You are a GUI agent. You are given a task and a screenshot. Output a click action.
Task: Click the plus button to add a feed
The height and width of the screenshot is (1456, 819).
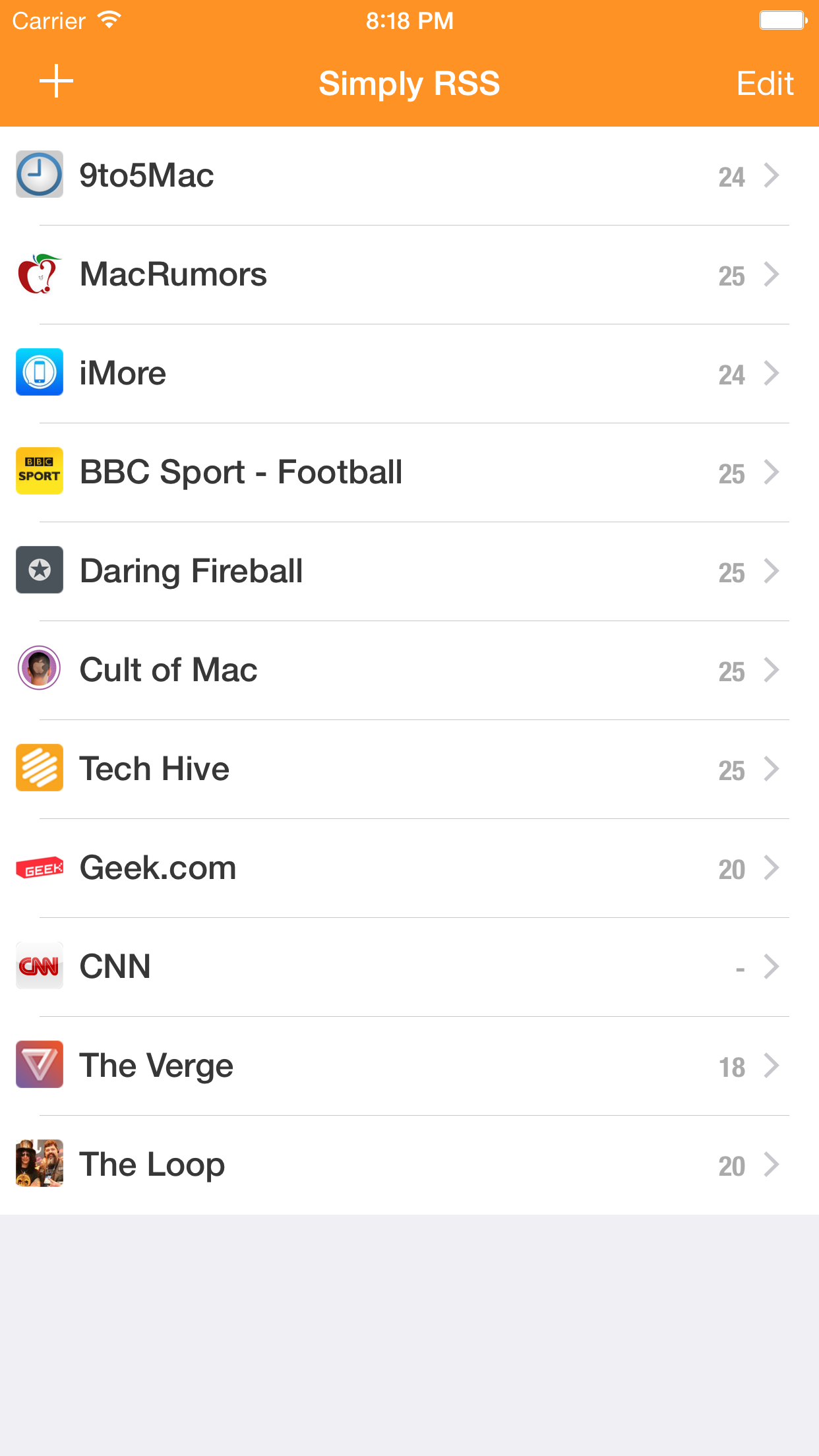click(55, 81)
